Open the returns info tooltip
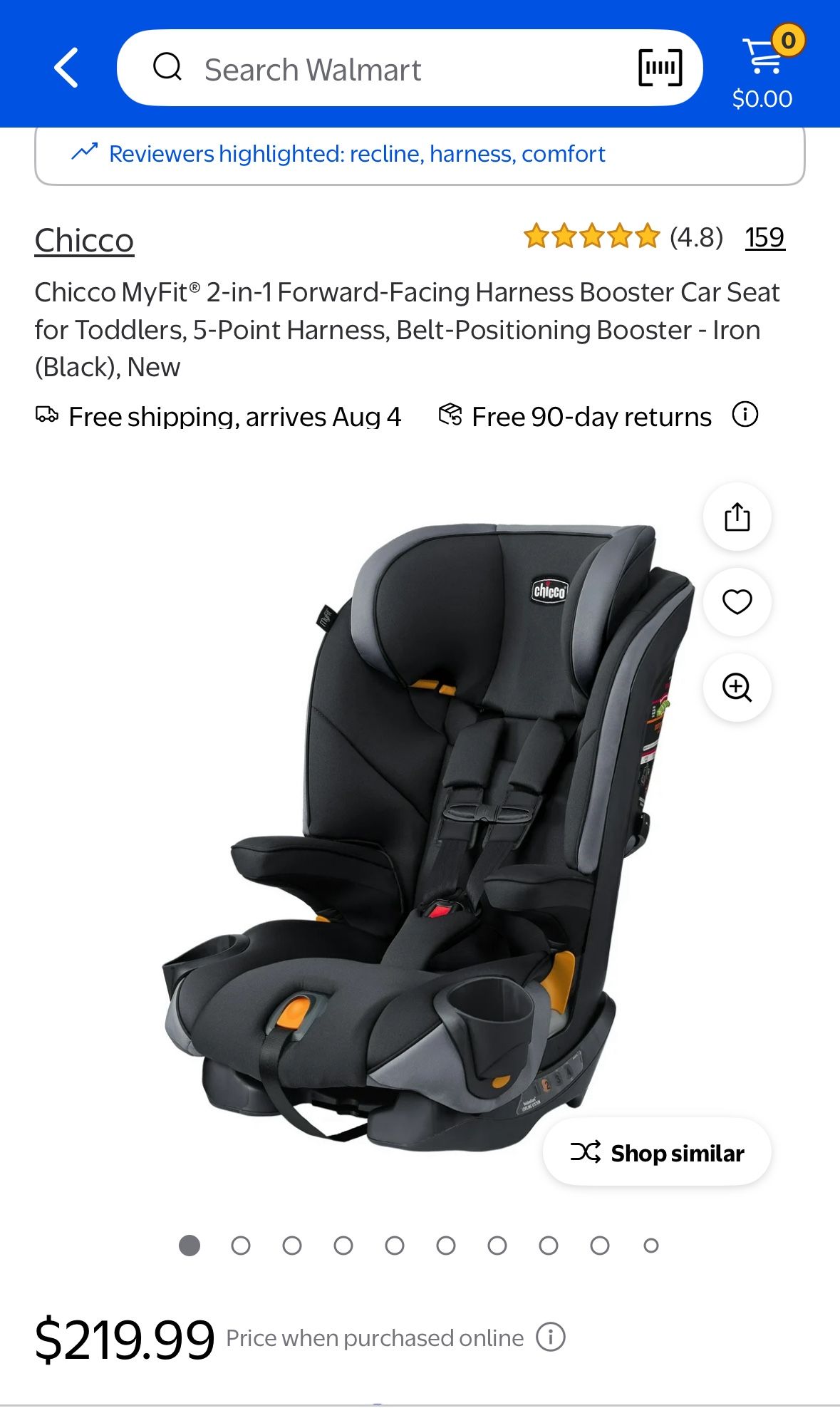 [745, 415]
